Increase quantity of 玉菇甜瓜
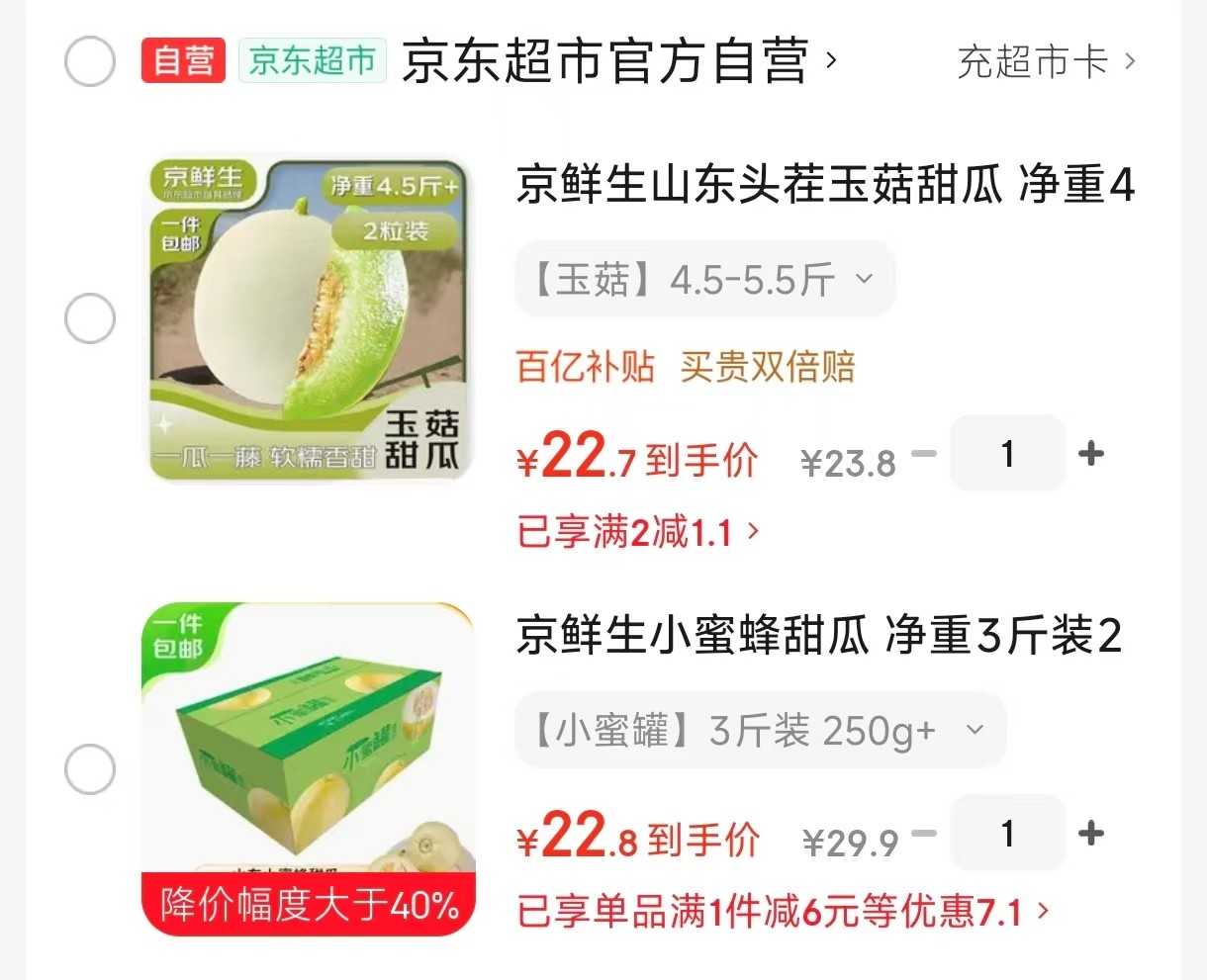1207x980 pixels. click(1091, 454)
